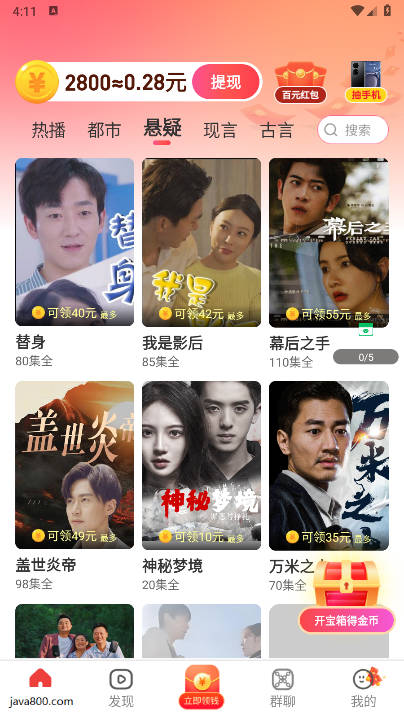Open the 搜索 search box

(353, 130)
